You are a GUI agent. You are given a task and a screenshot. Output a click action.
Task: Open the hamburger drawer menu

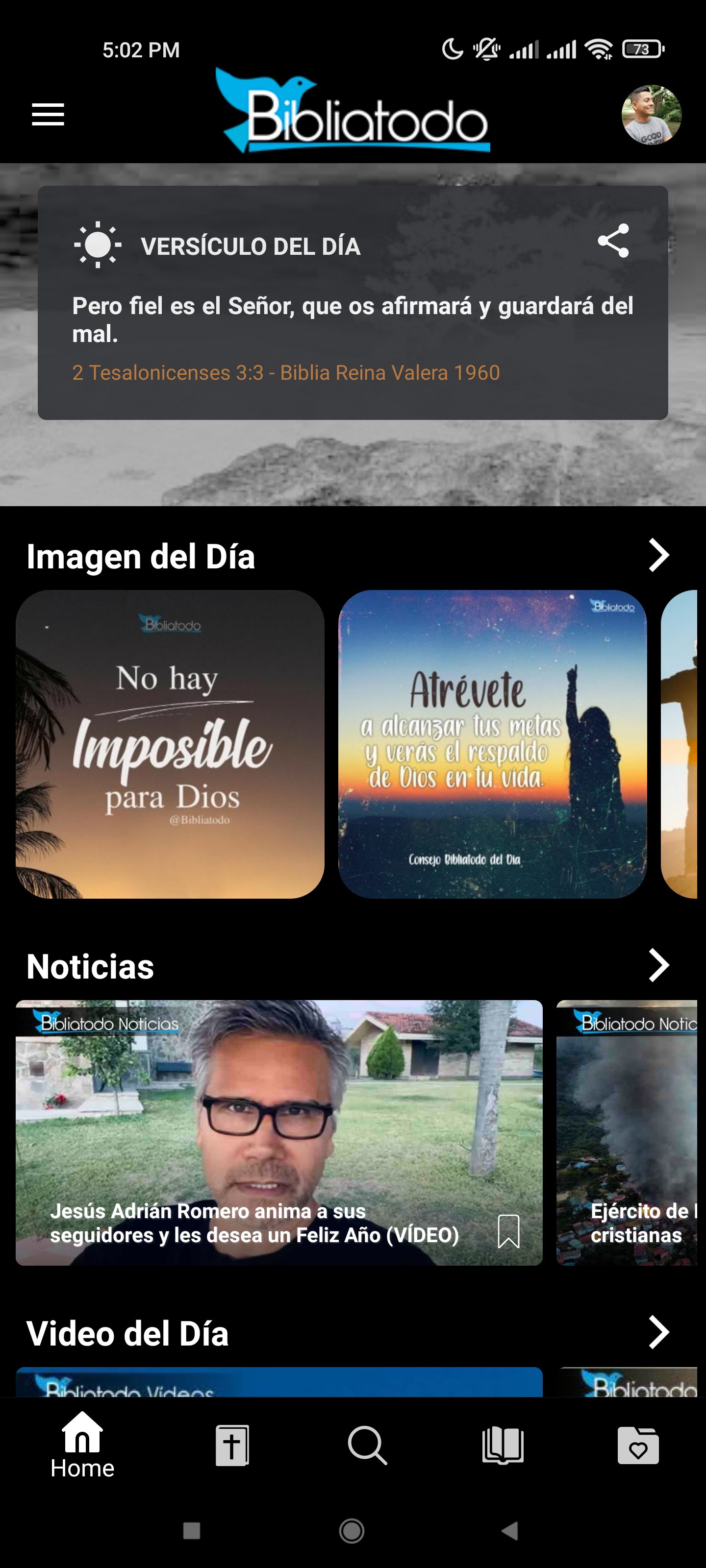coord(48,115)
